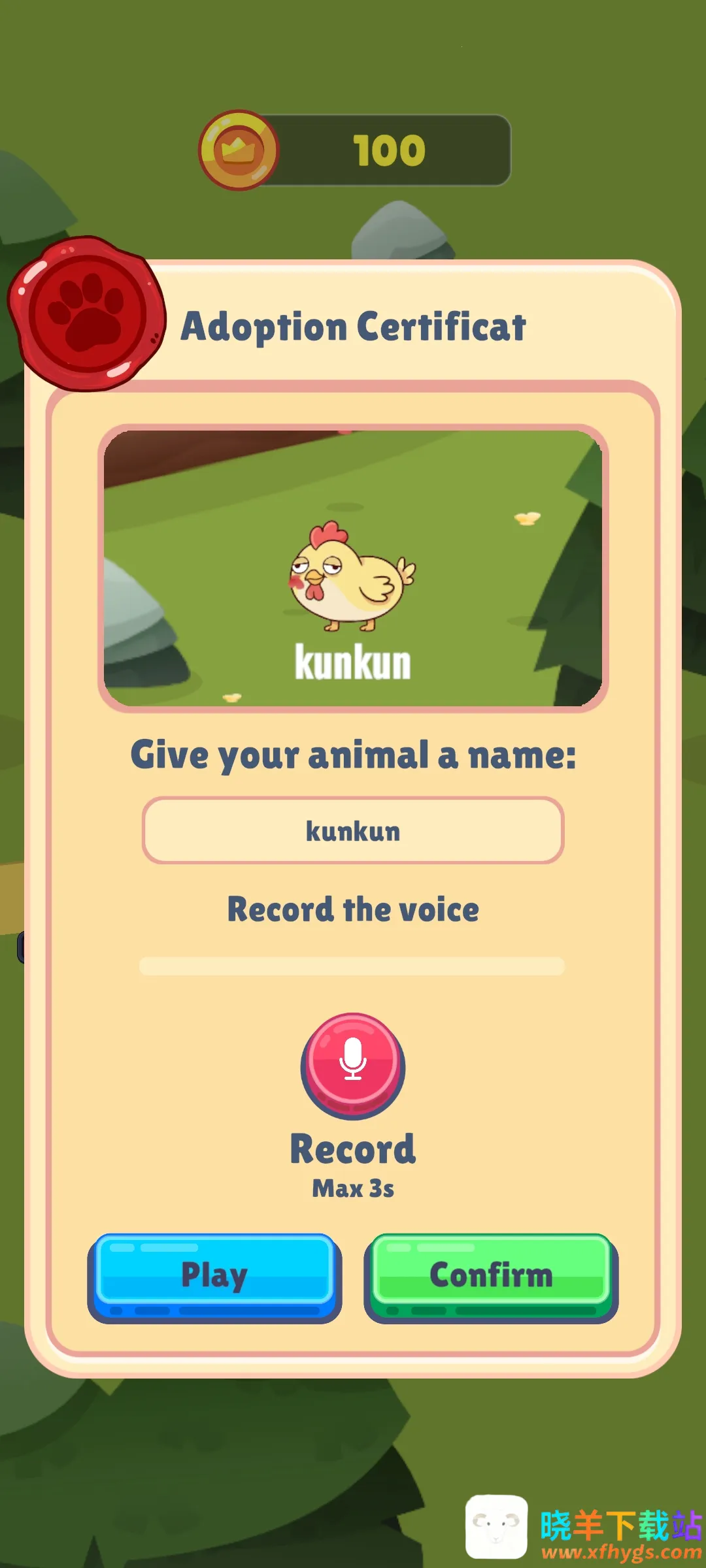Tap the red microphone Record button
Screen dimensions: 706x1568
point(353,1064)
